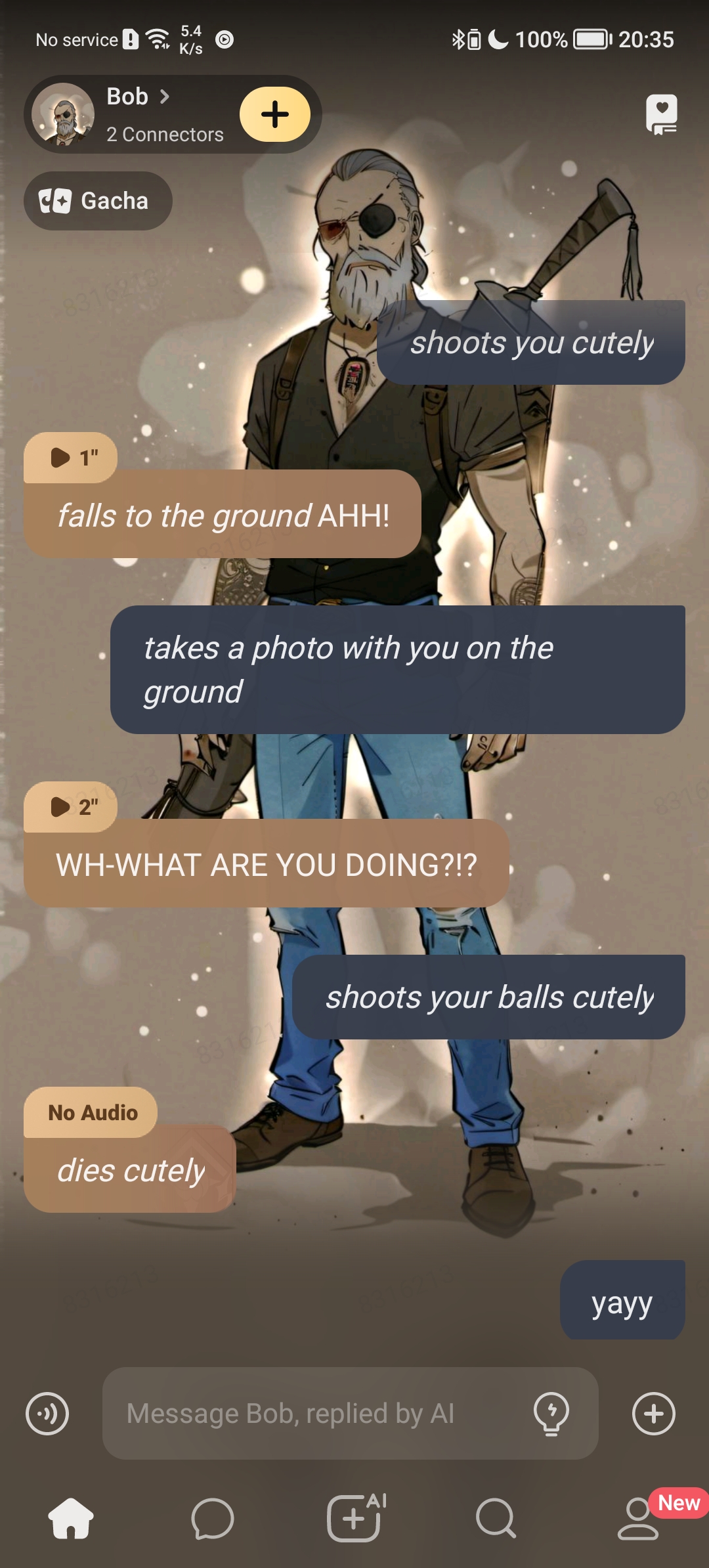Start voice call mode icon
The image size is (709, 1568).
pos(47,1413)
